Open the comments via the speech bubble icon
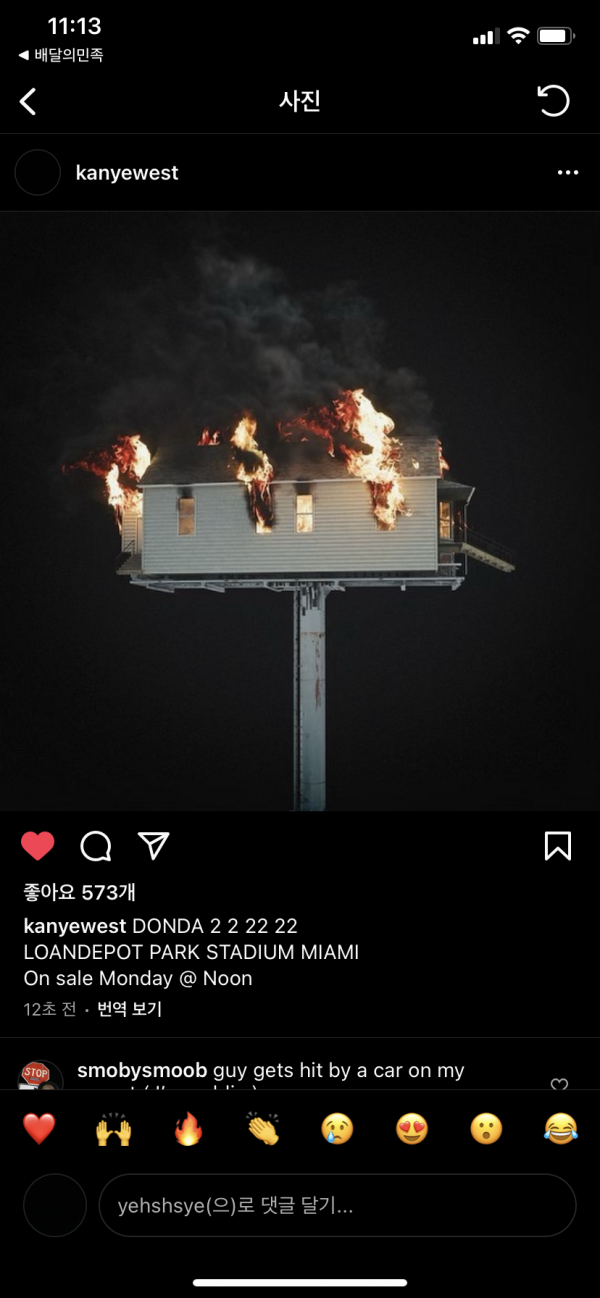The width and height of the screenshot is (600, 1298). click(96, 847)
